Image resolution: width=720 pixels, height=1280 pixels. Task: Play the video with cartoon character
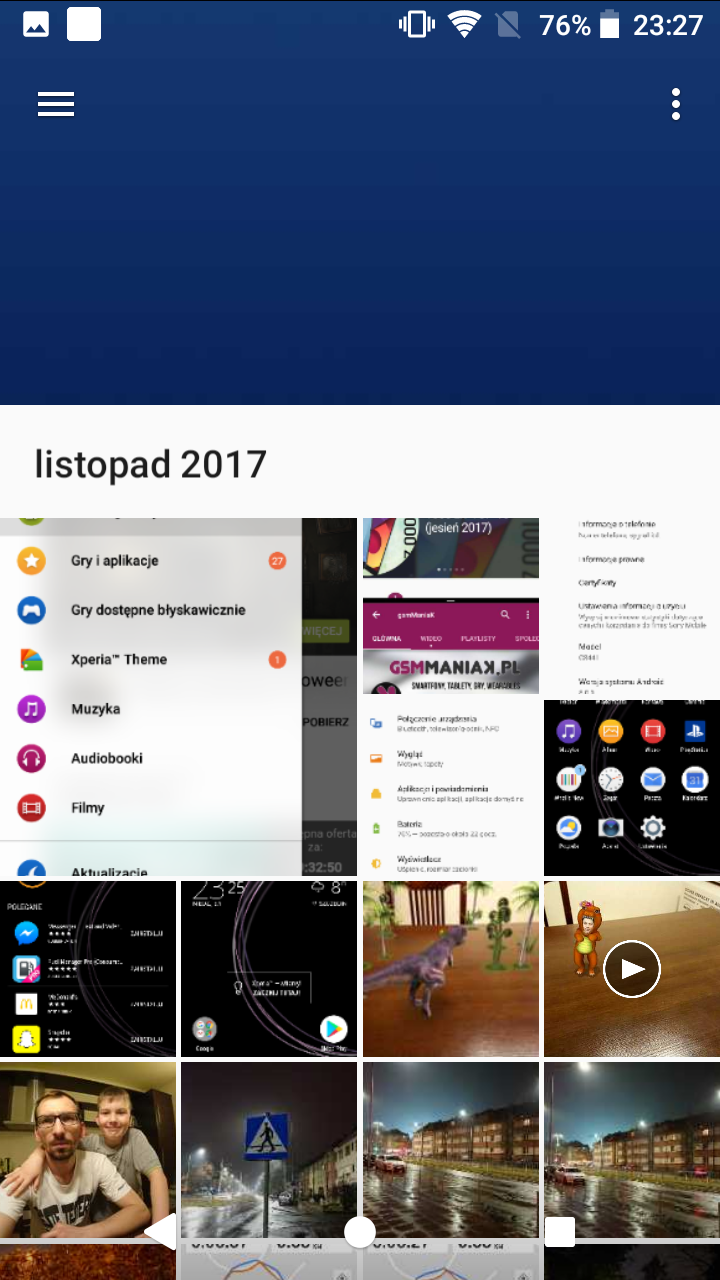coord(632,968)
